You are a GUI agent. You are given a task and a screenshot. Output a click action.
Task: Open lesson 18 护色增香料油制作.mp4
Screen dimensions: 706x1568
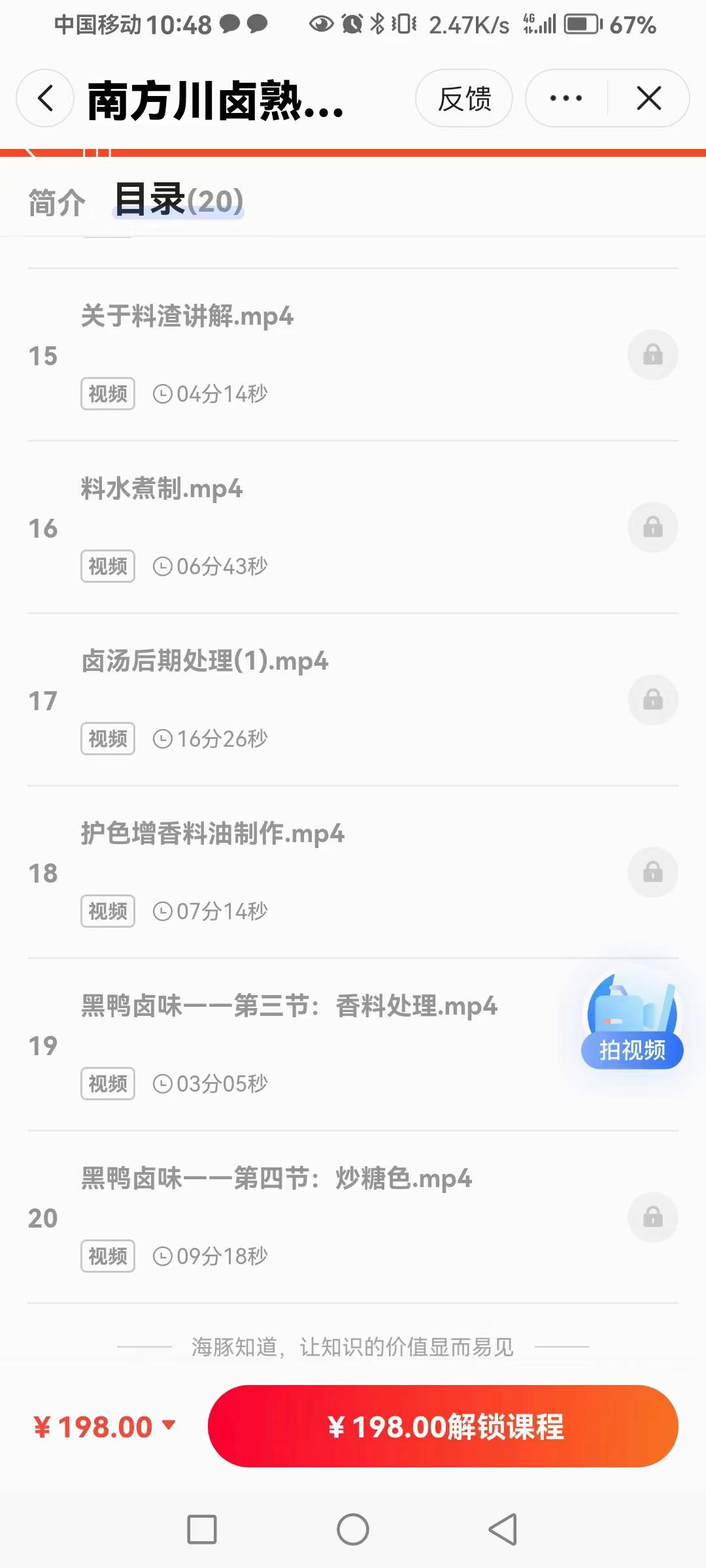(x=212, y=834)
